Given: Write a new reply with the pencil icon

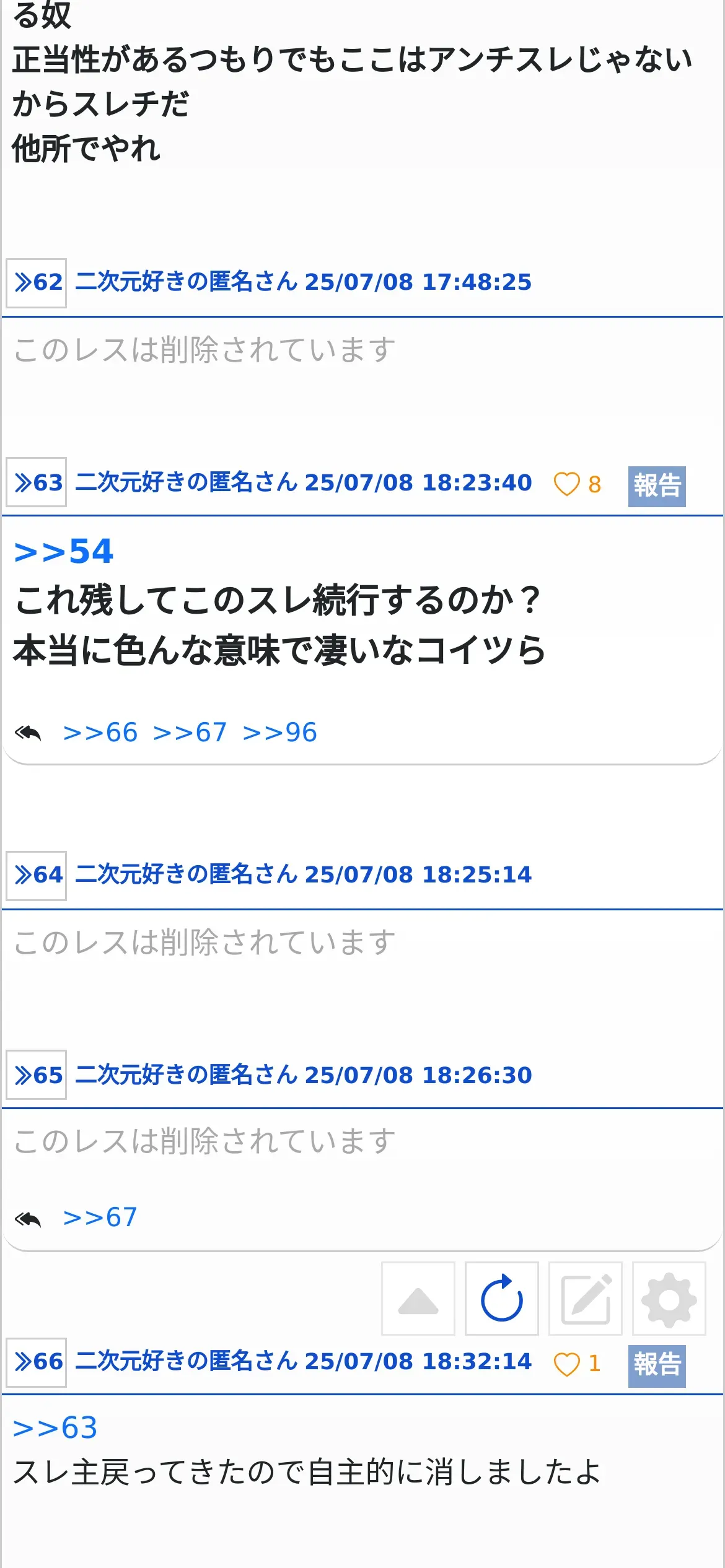Looking at the screenshot, I should 586,1299.
